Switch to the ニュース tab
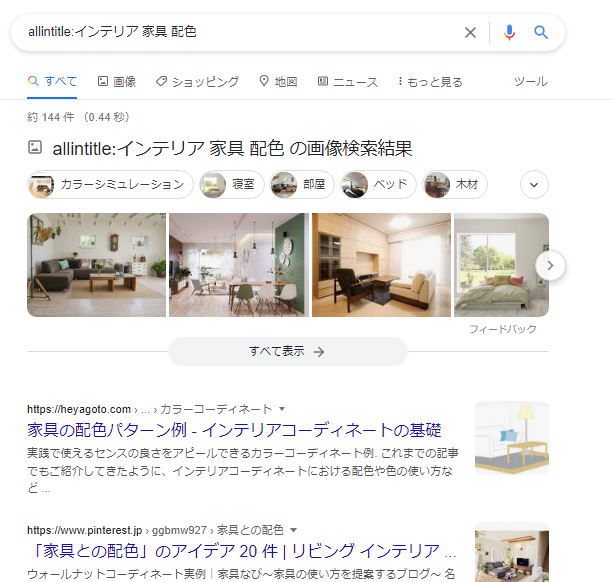 pos(347,82)
